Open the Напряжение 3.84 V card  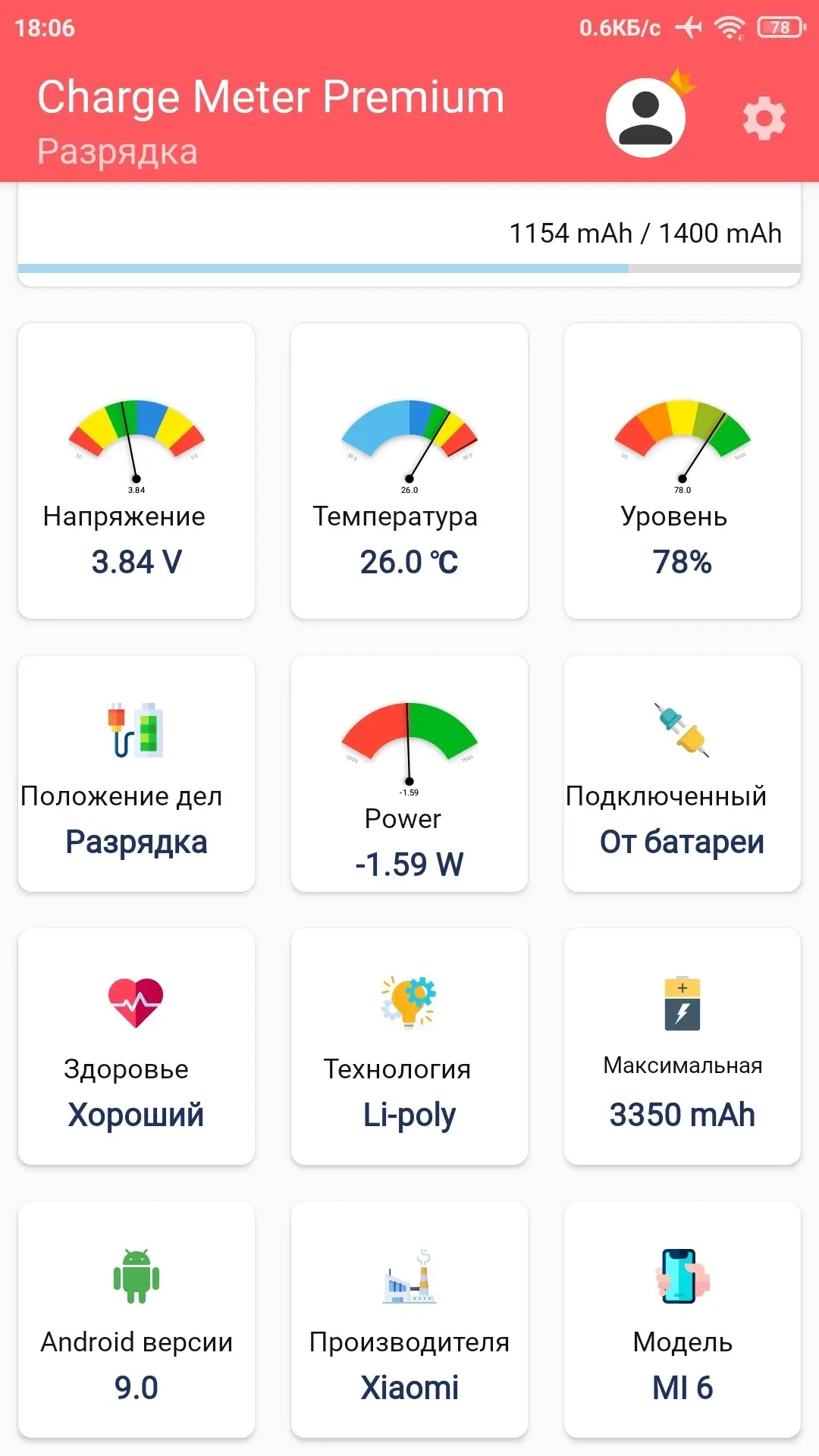[136, 471]
